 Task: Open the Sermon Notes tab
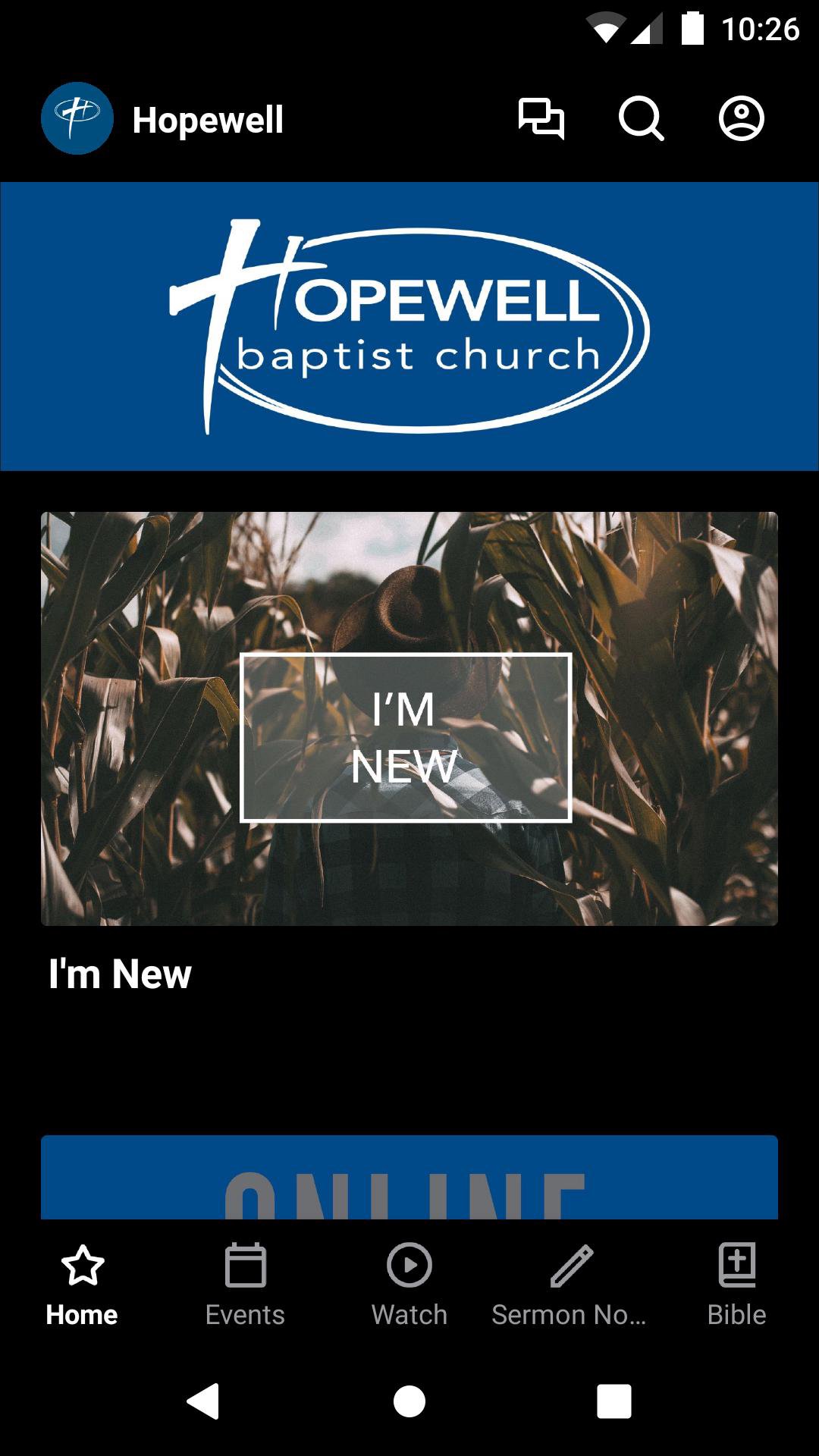tap(570, 1285)
